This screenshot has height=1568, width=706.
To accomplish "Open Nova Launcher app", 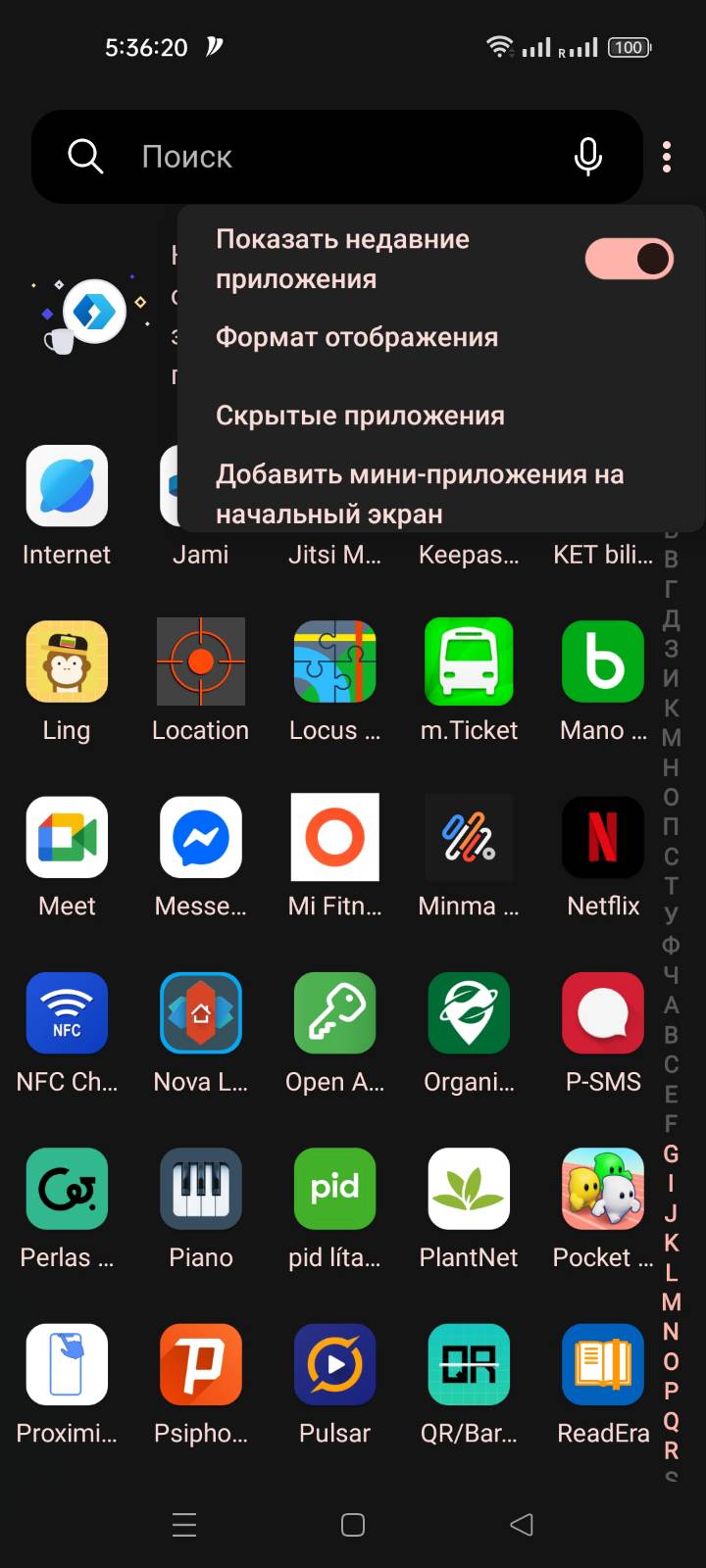I will click(201, 1012).
